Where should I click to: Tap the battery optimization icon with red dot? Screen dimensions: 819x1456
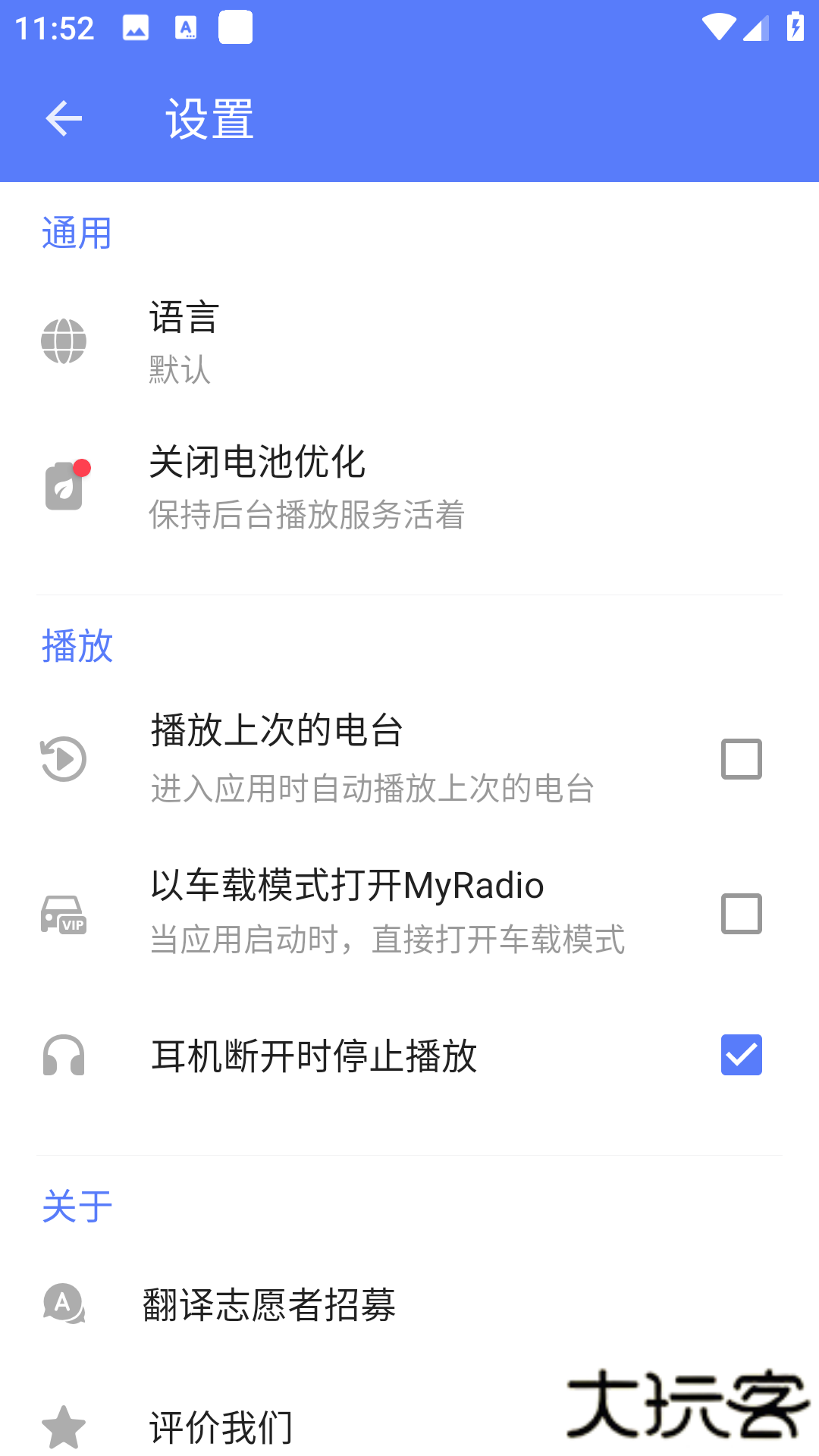point(64,486)
